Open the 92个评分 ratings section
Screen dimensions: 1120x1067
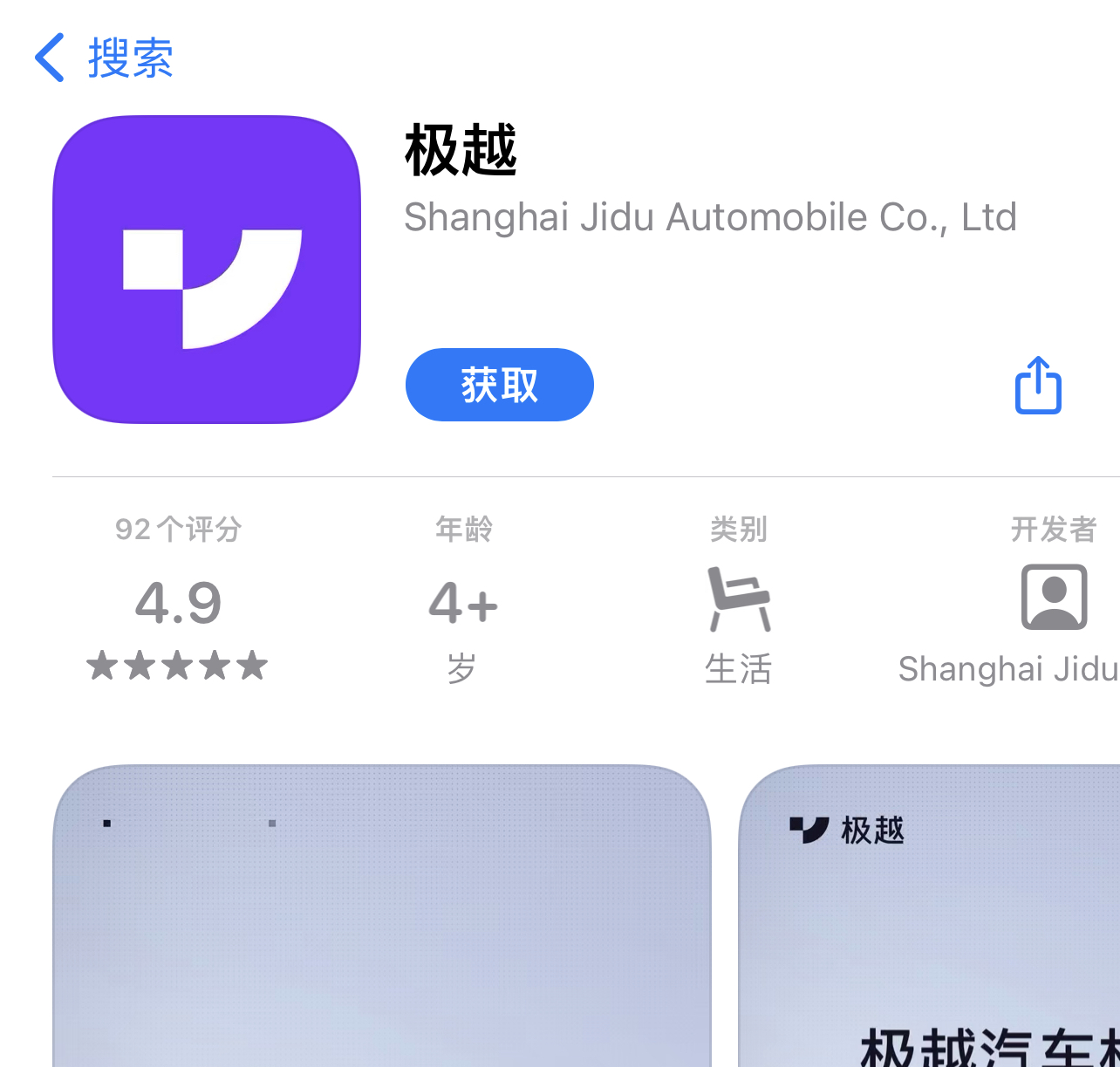click(x=178, y=602)
